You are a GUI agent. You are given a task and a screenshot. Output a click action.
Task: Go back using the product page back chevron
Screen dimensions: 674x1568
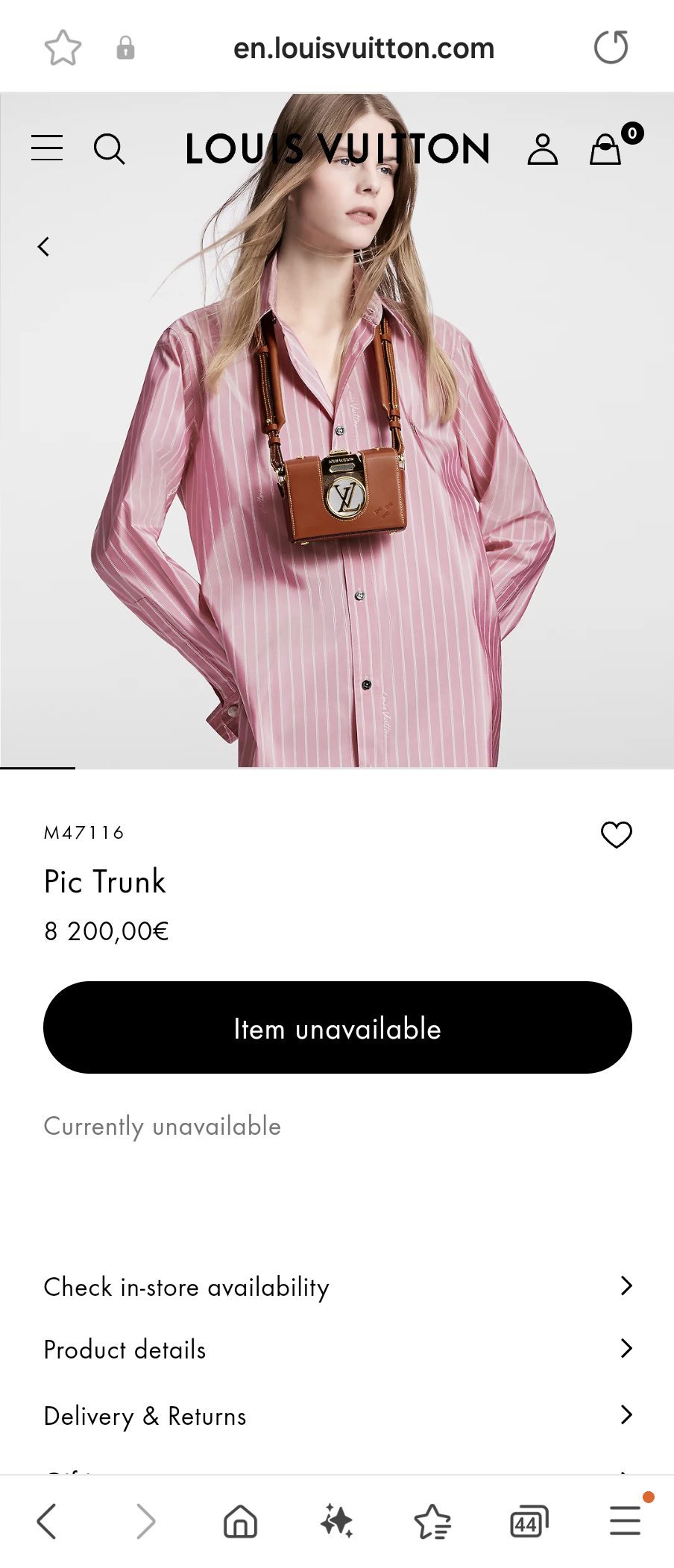42,246
